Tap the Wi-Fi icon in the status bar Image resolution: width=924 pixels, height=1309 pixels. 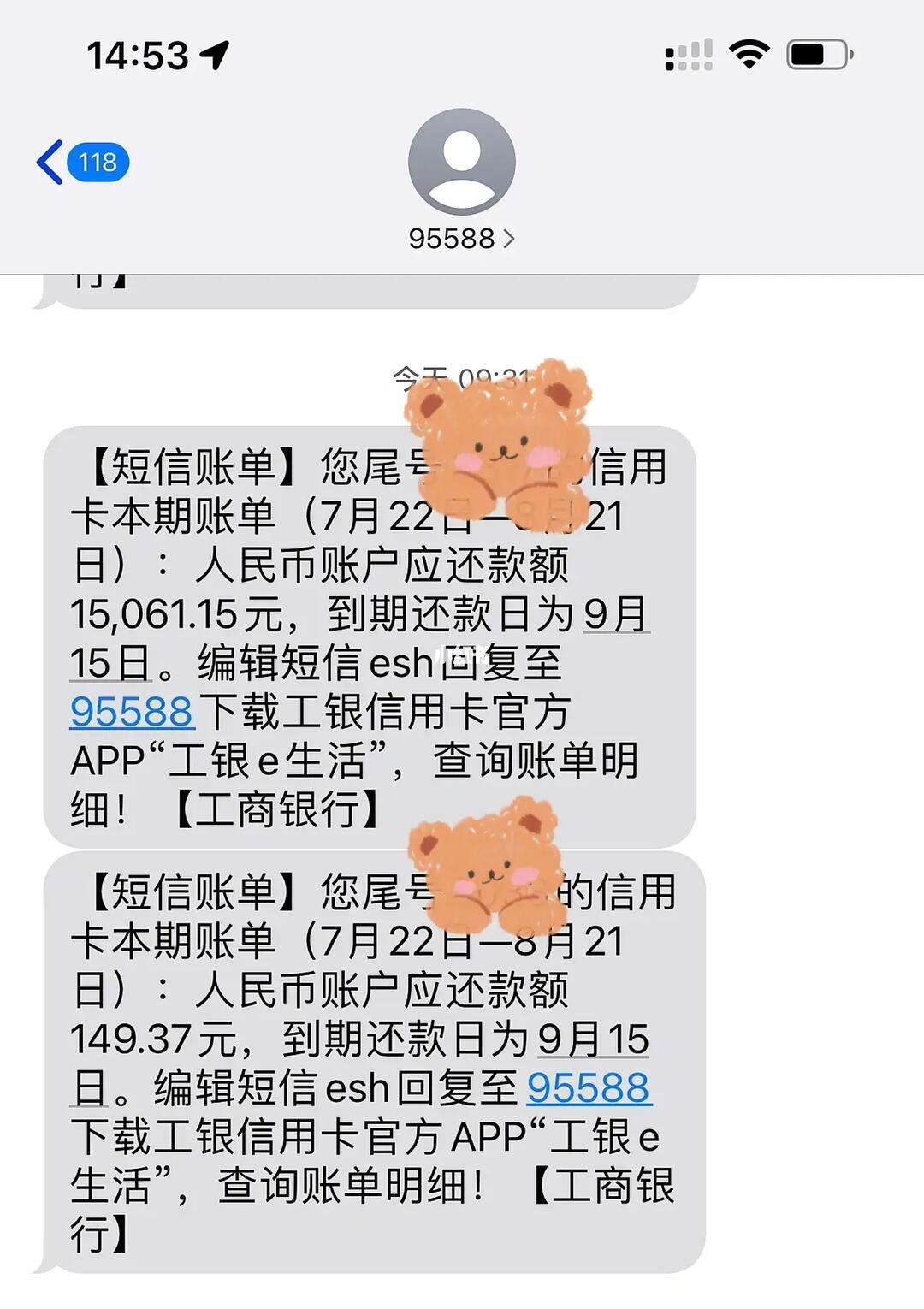coord(749,54)
